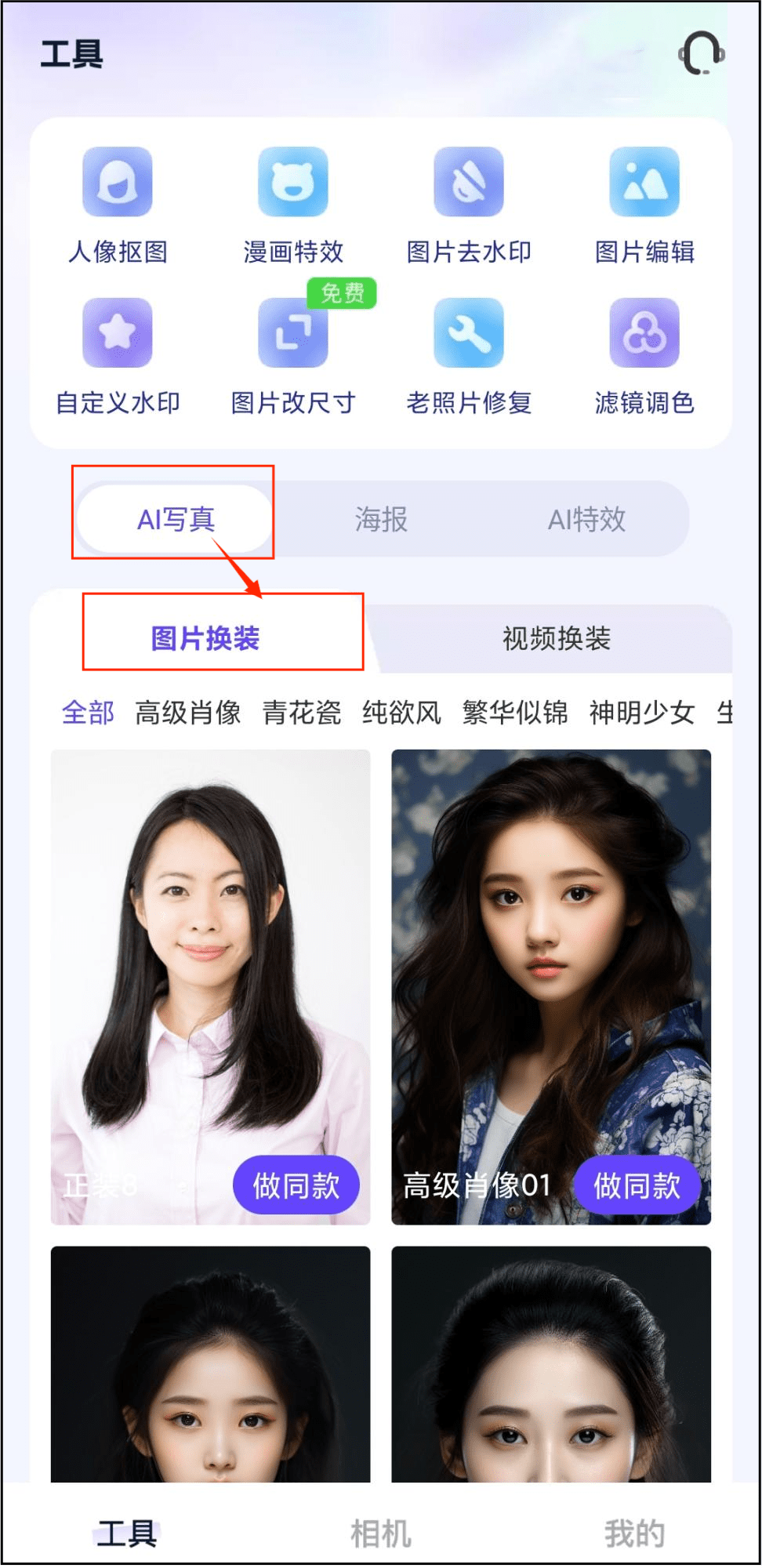Image resolution: width=762 pixels, height=1568 pixels.
Task: Open the 人像抠图 tool
Action: click(x=118, y=182)
